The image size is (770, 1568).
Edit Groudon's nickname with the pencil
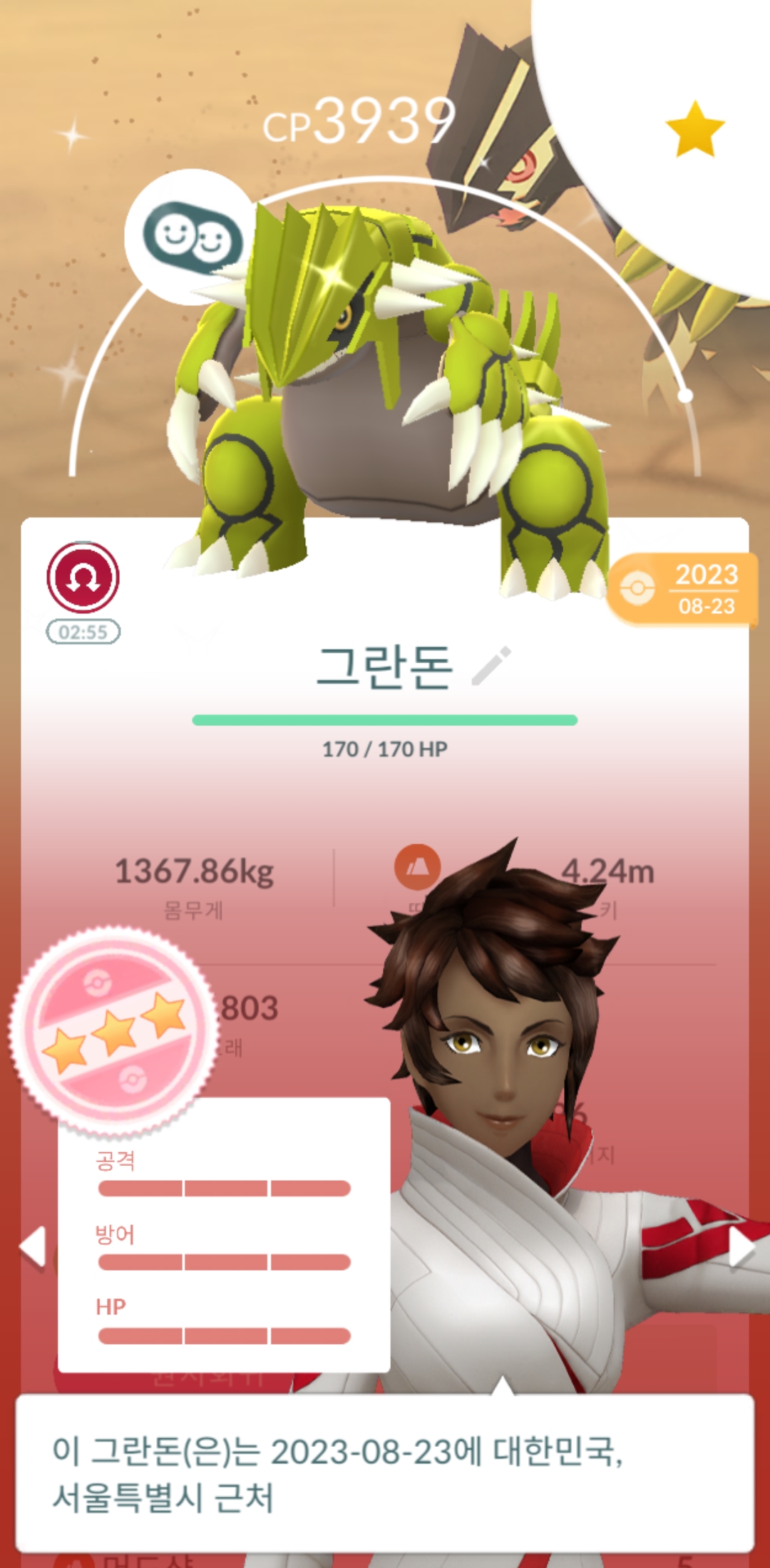coord(492,666)
